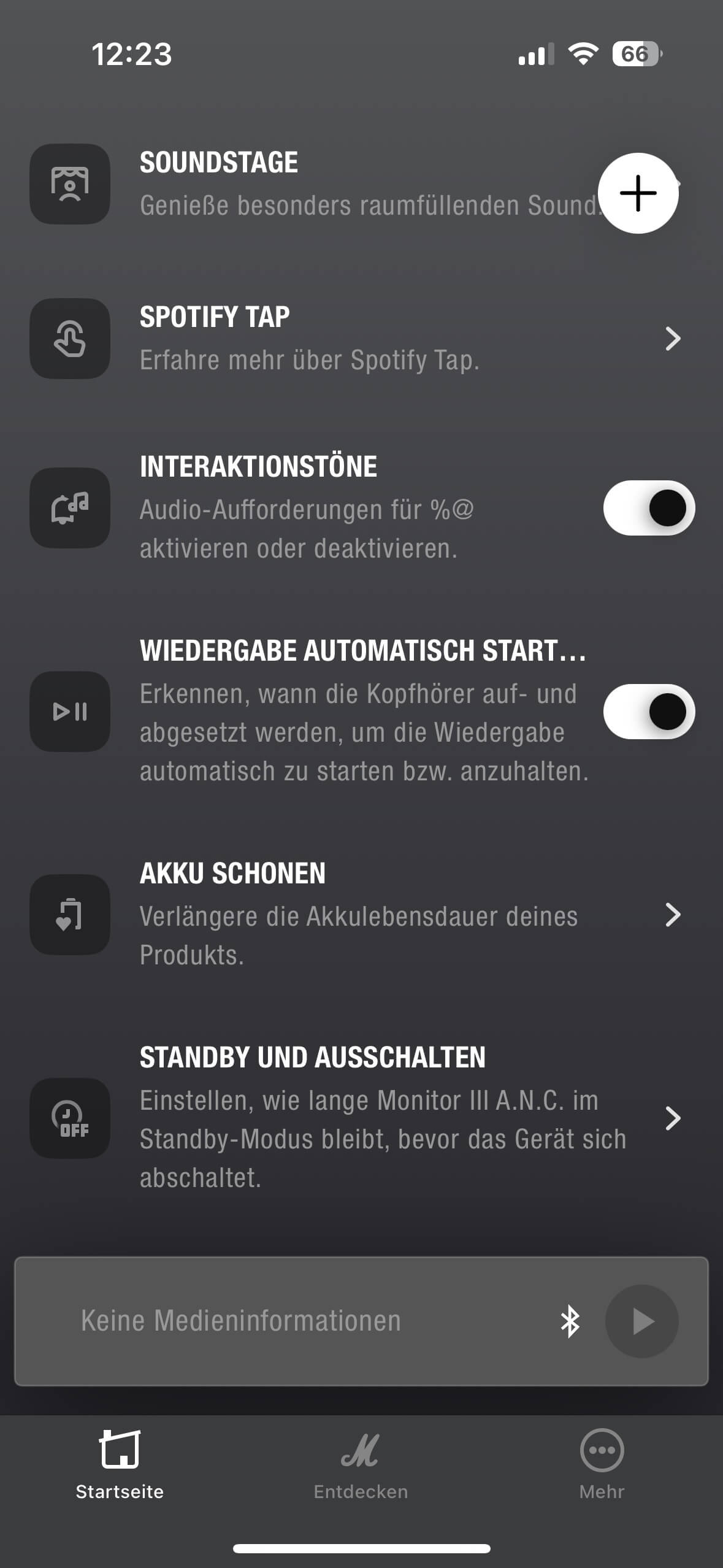The height and width of the screenshot is (1568, 723).
Task: Tap the play button in media bar
Action: 641,1321
